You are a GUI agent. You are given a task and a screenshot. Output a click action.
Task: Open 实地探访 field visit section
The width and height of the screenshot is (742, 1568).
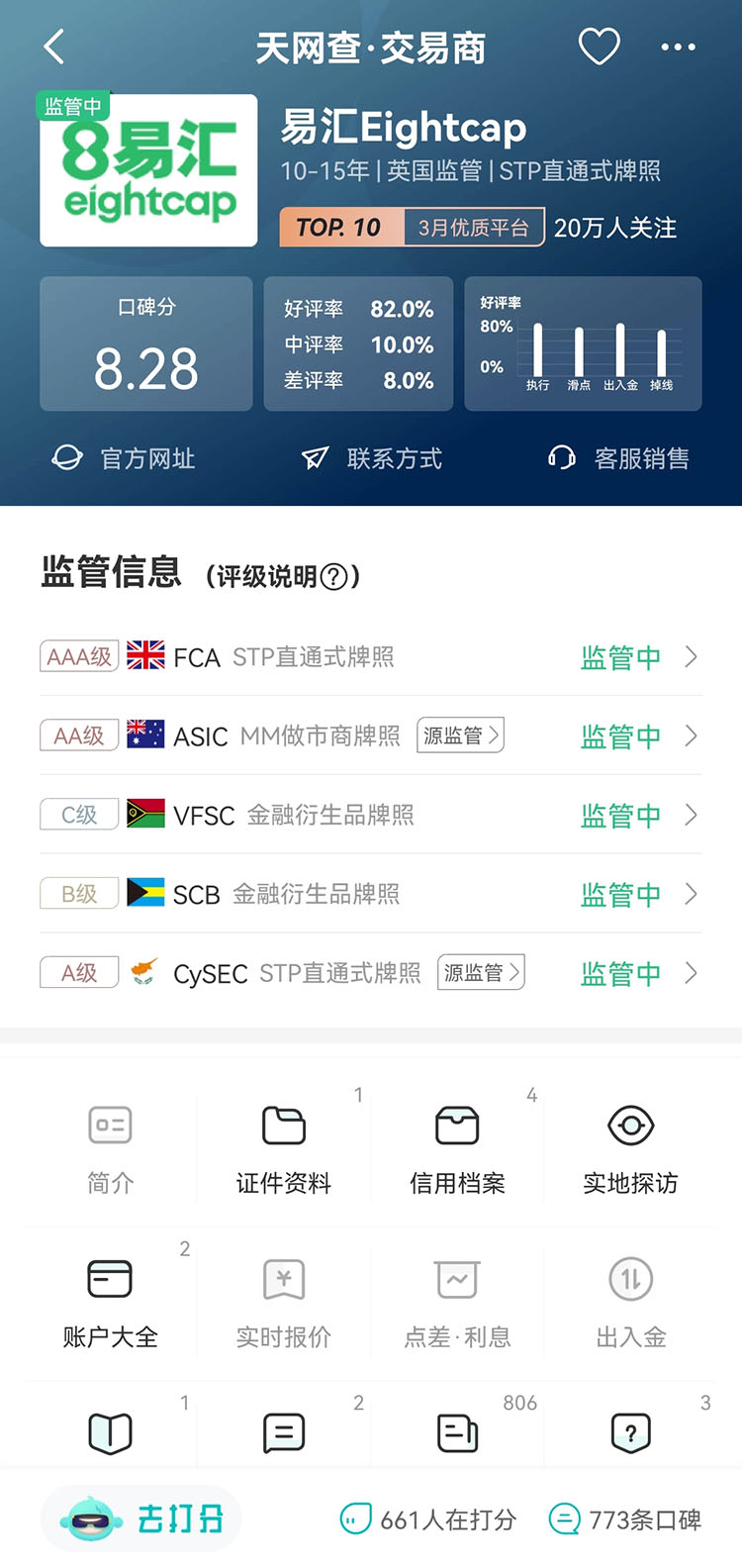(630, 1148)
